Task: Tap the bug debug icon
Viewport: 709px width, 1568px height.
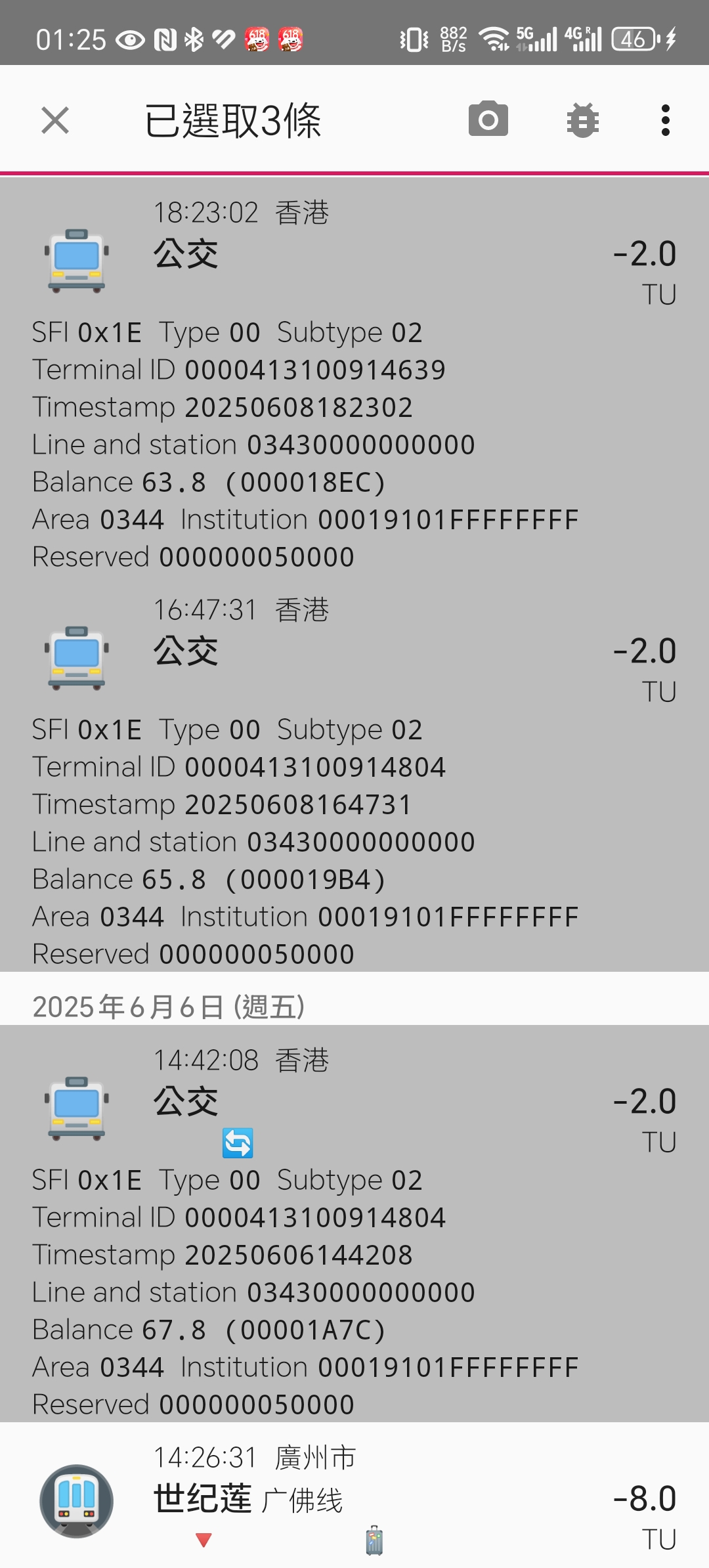Action: point(582,121)
